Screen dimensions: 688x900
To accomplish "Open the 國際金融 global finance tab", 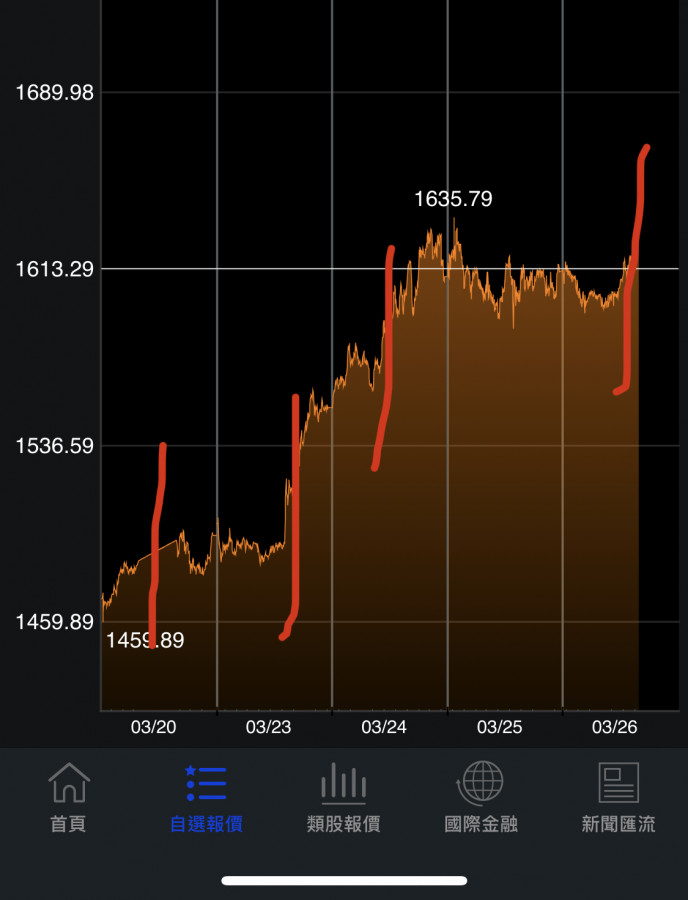I will [481, 797].
